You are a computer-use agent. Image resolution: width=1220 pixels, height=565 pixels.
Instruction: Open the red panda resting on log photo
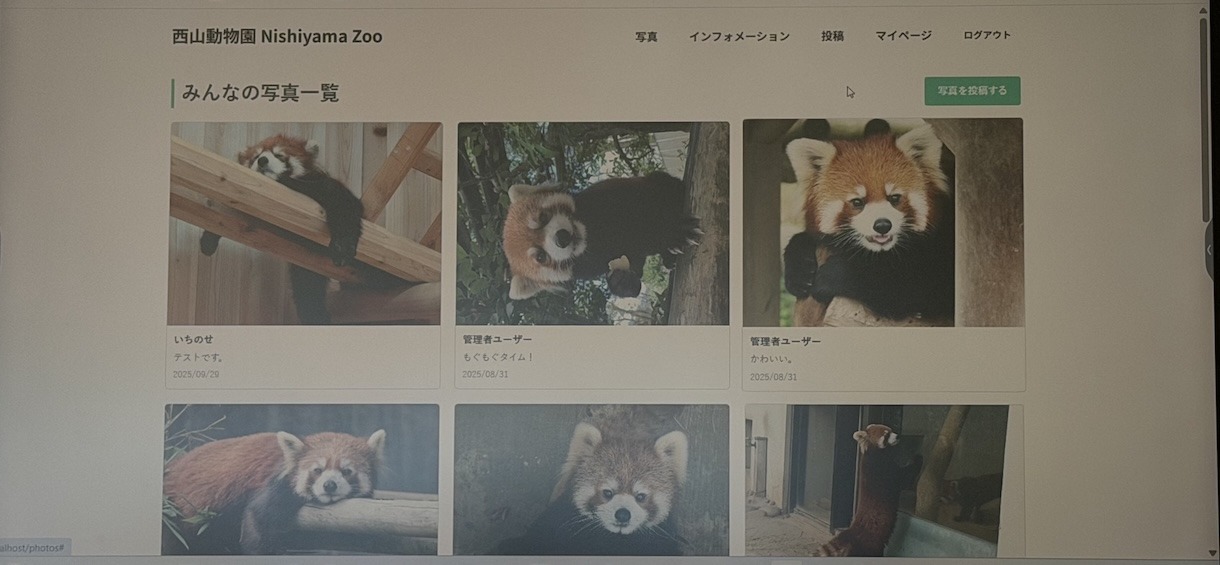[301, 478]
